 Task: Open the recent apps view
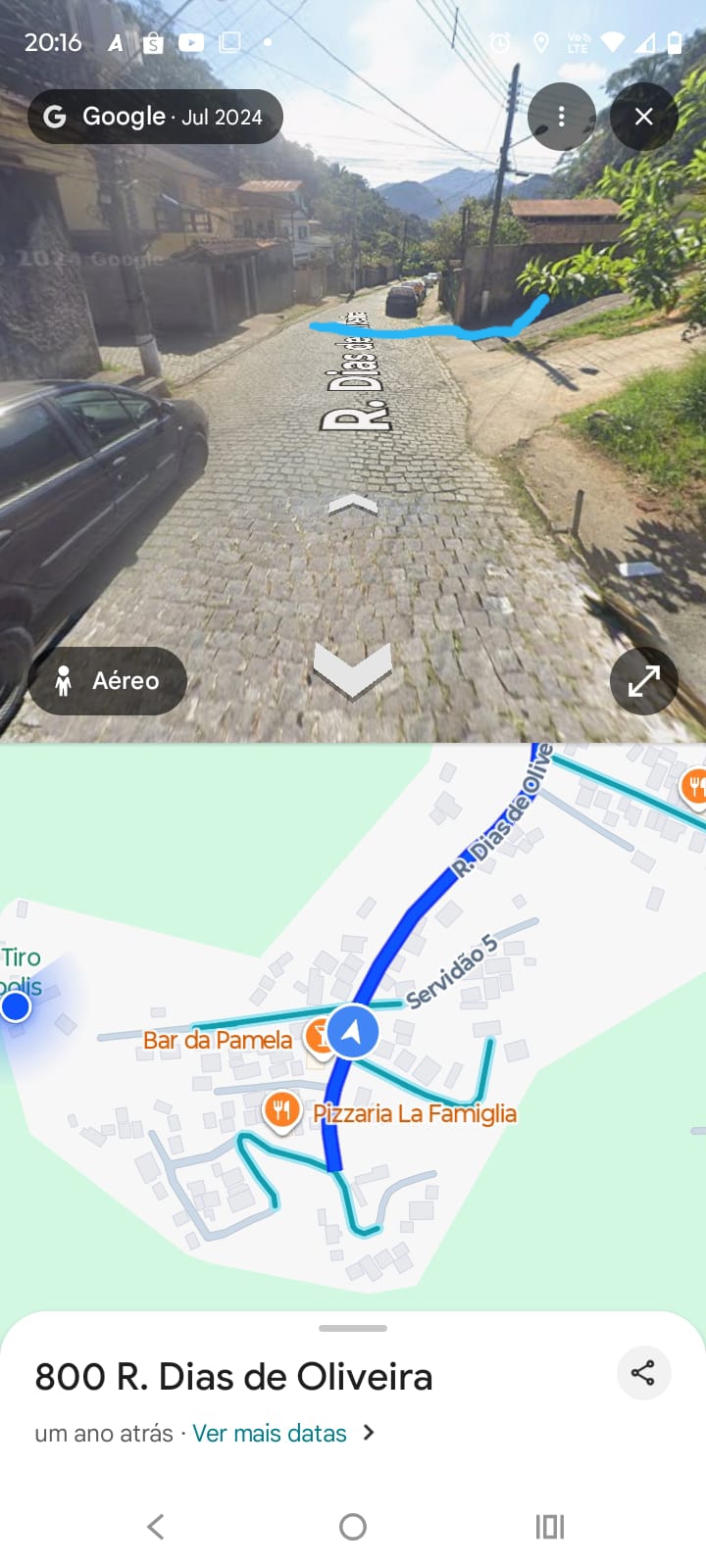tap(550, 1526)
